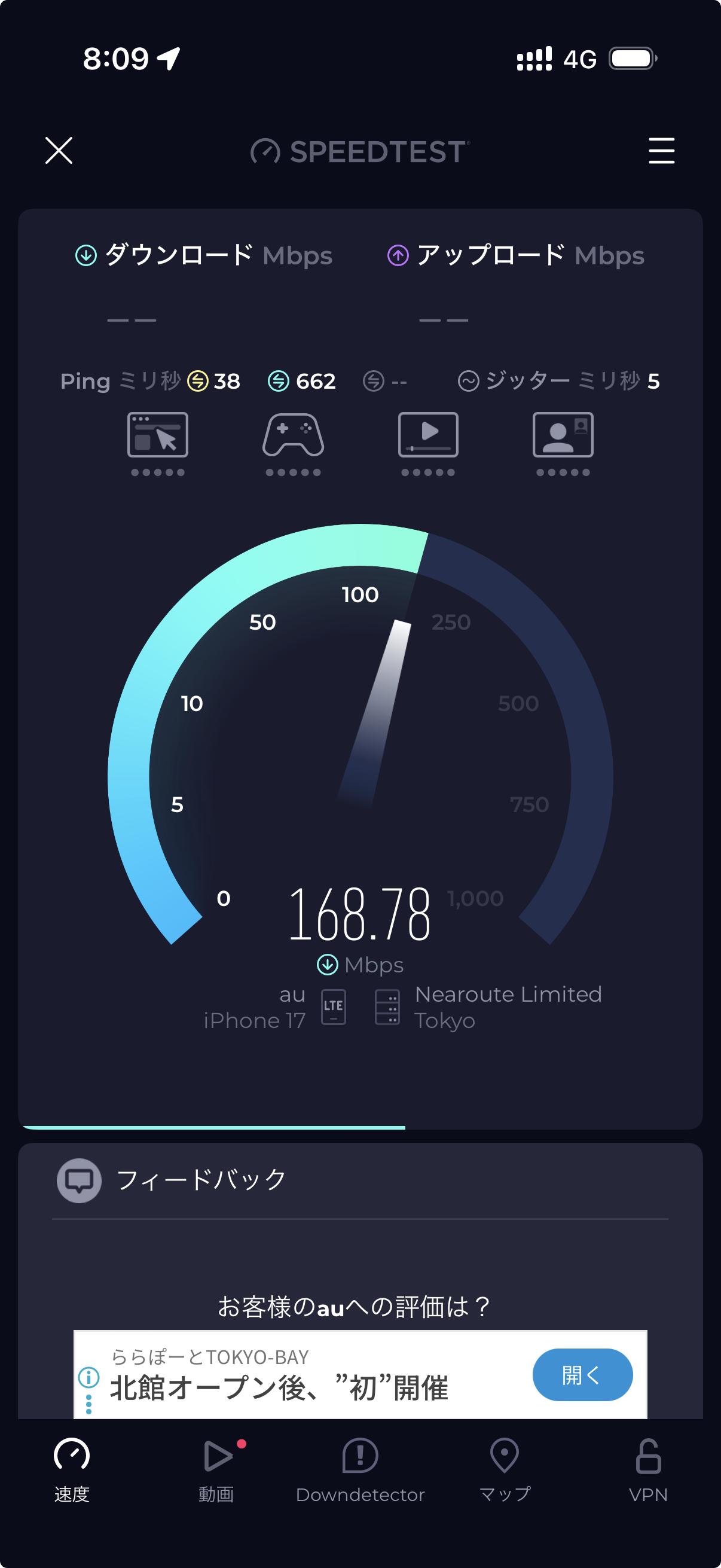Screen dimensions: 721x1568
Task: Tap 開く on the ららぽーと ad
Action: 582,1375
